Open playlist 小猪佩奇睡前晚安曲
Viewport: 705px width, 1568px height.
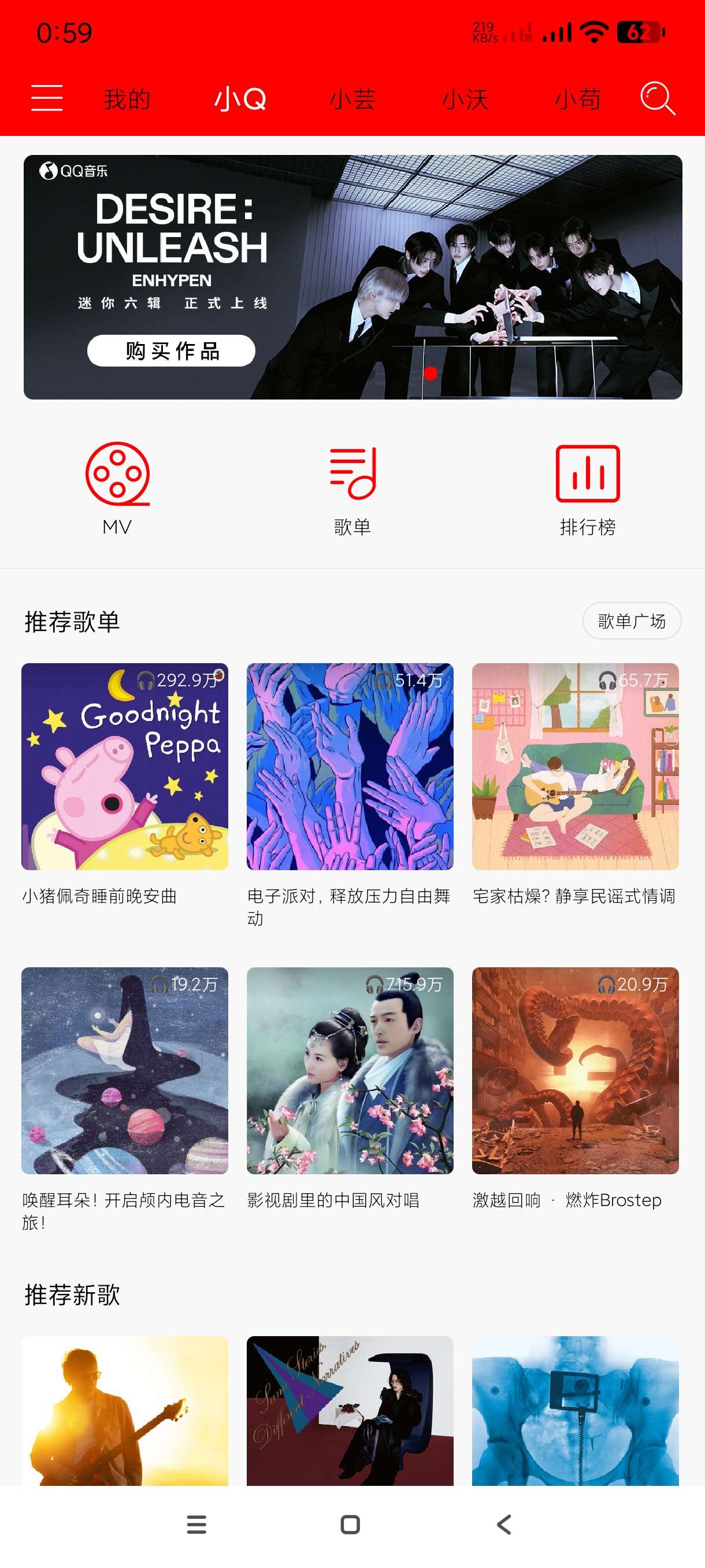(x=125, y=766)
